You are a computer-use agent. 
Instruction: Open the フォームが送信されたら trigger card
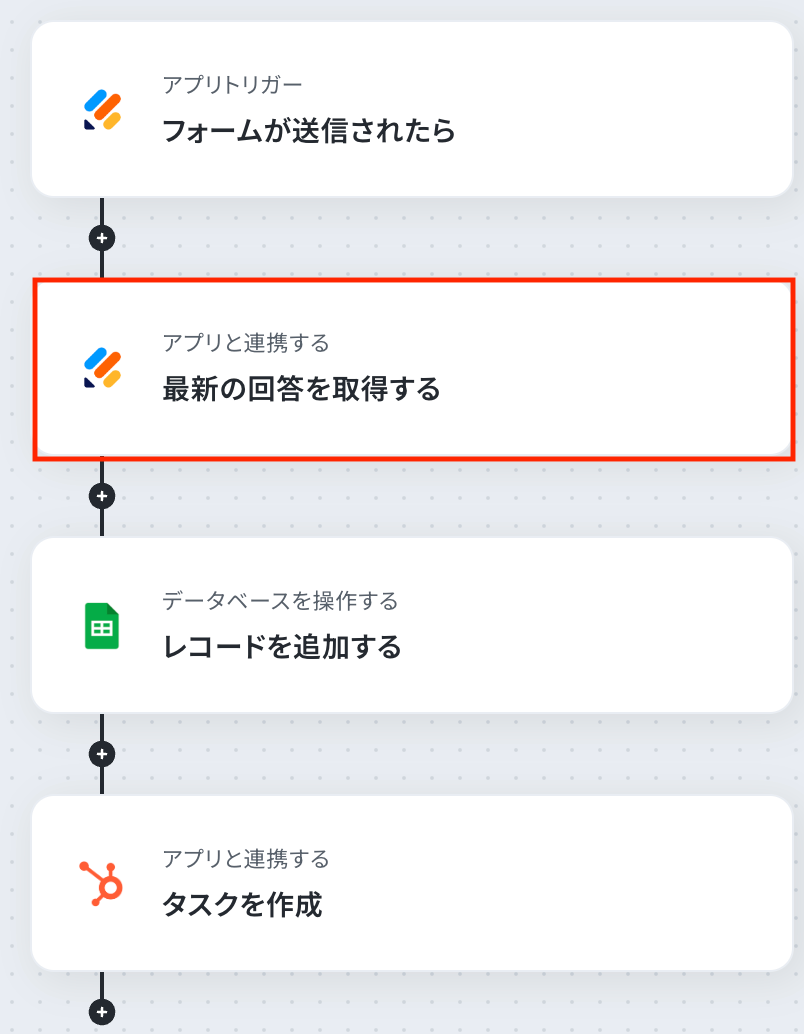click(411, 109)
